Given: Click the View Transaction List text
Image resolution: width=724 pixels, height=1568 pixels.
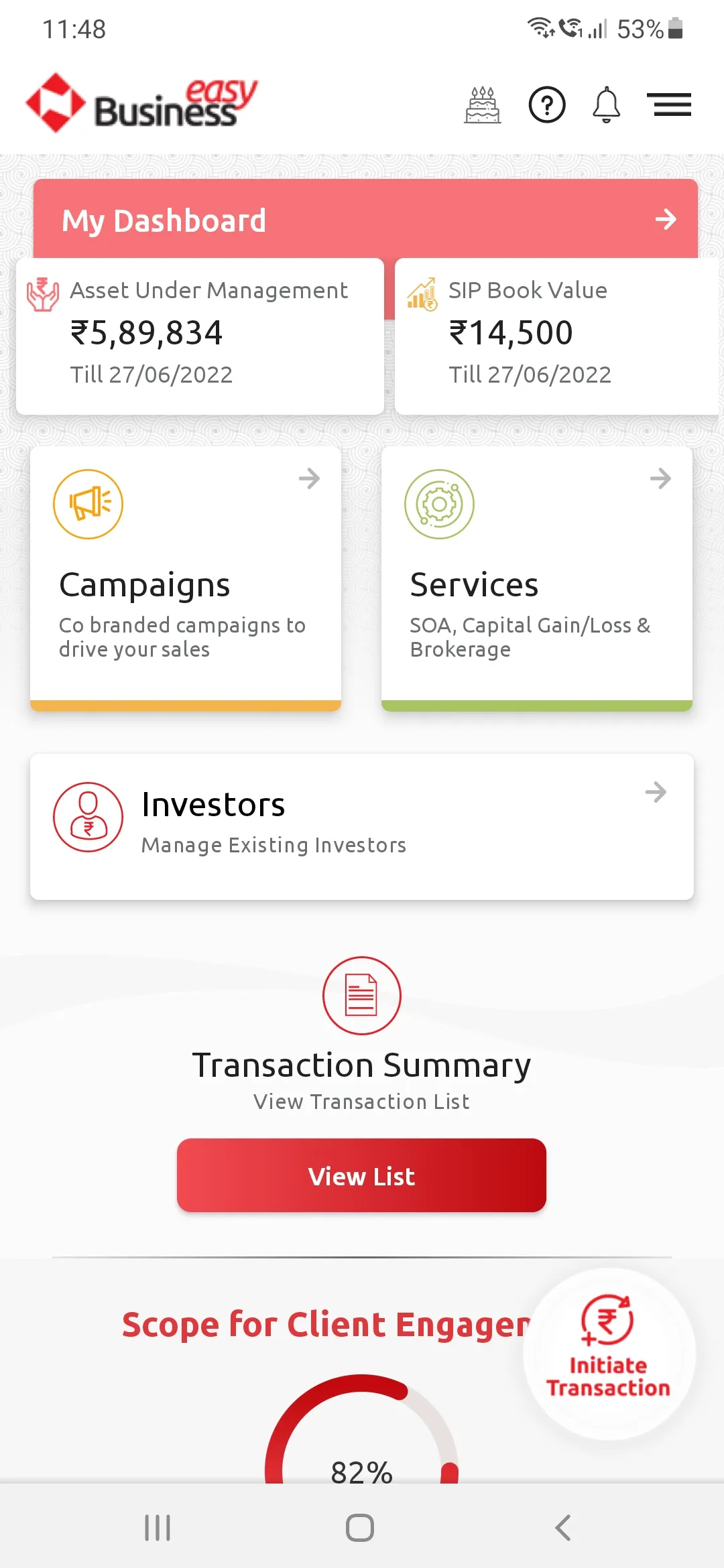Looking at the screenshot, I should click(361, 1101).
